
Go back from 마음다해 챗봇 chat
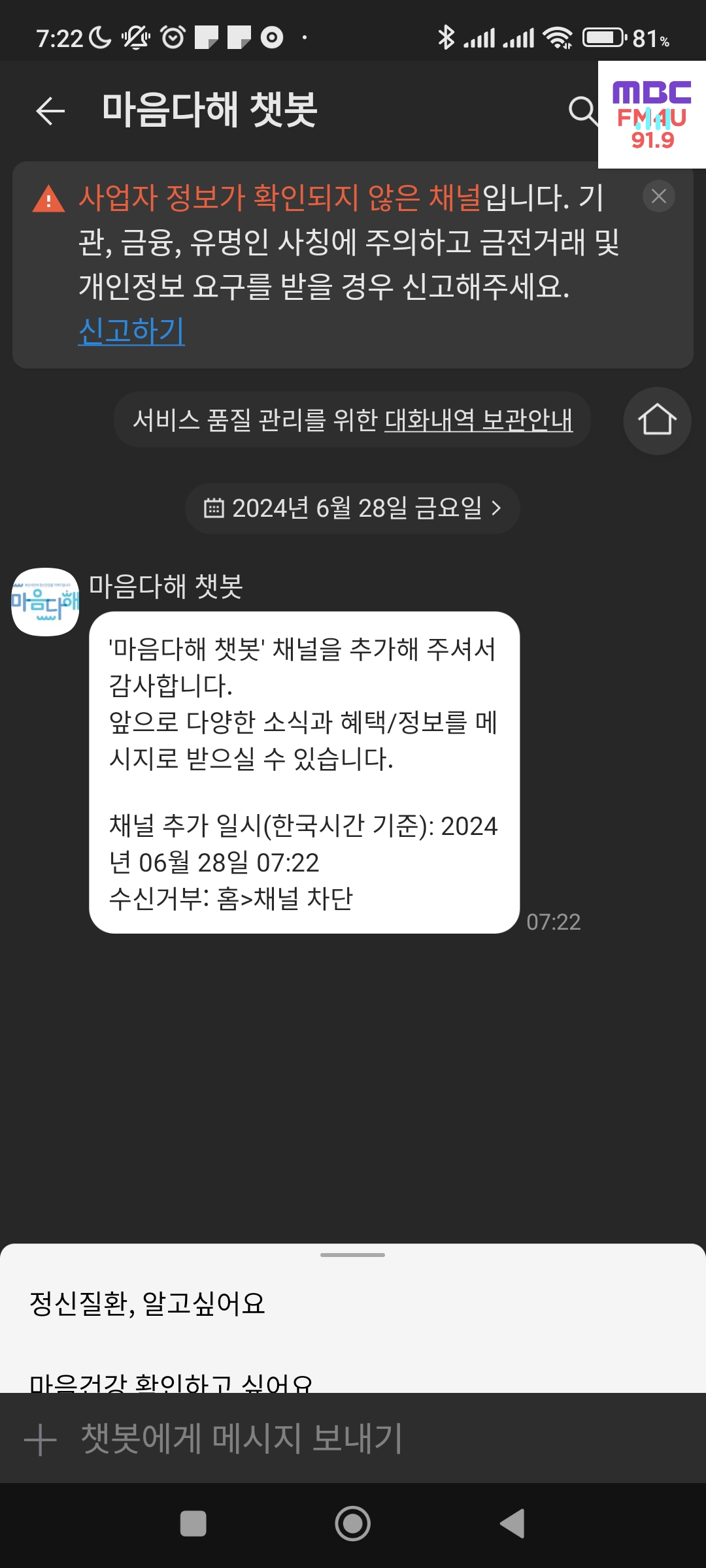[x=50, y=110]
